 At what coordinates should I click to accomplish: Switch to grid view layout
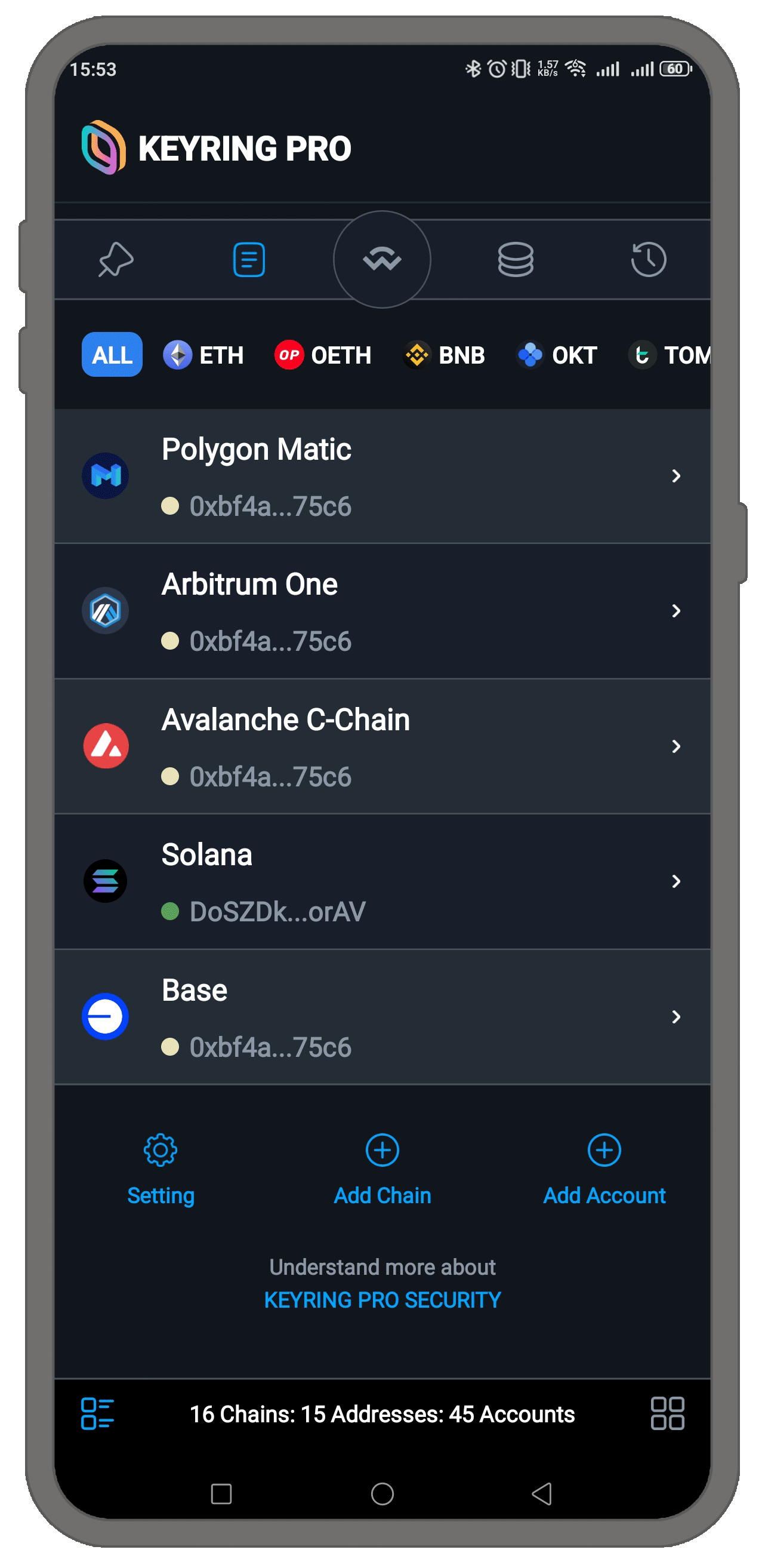click(667, 1413)
